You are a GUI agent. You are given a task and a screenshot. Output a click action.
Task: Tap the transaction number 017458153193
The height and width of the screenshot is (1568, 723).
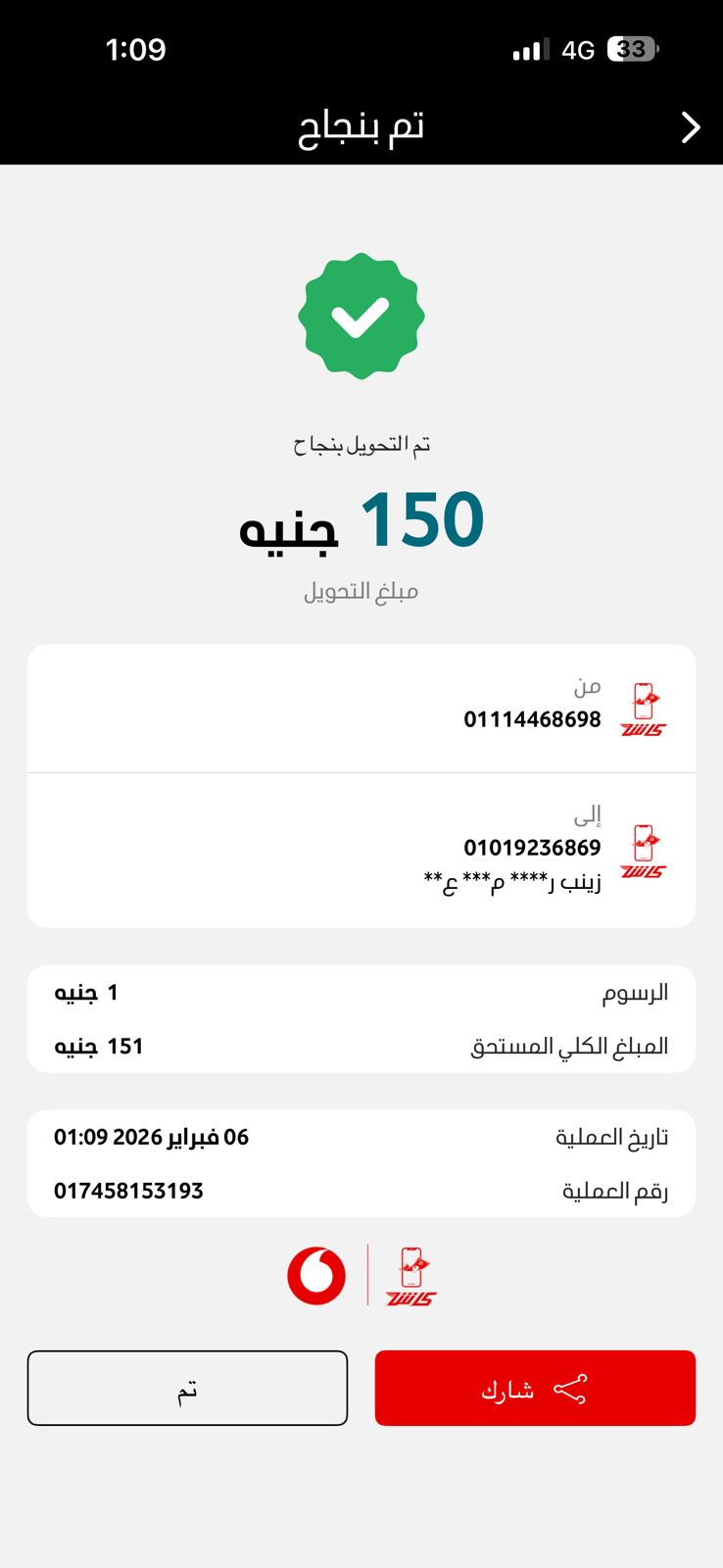click(128, 1191)
